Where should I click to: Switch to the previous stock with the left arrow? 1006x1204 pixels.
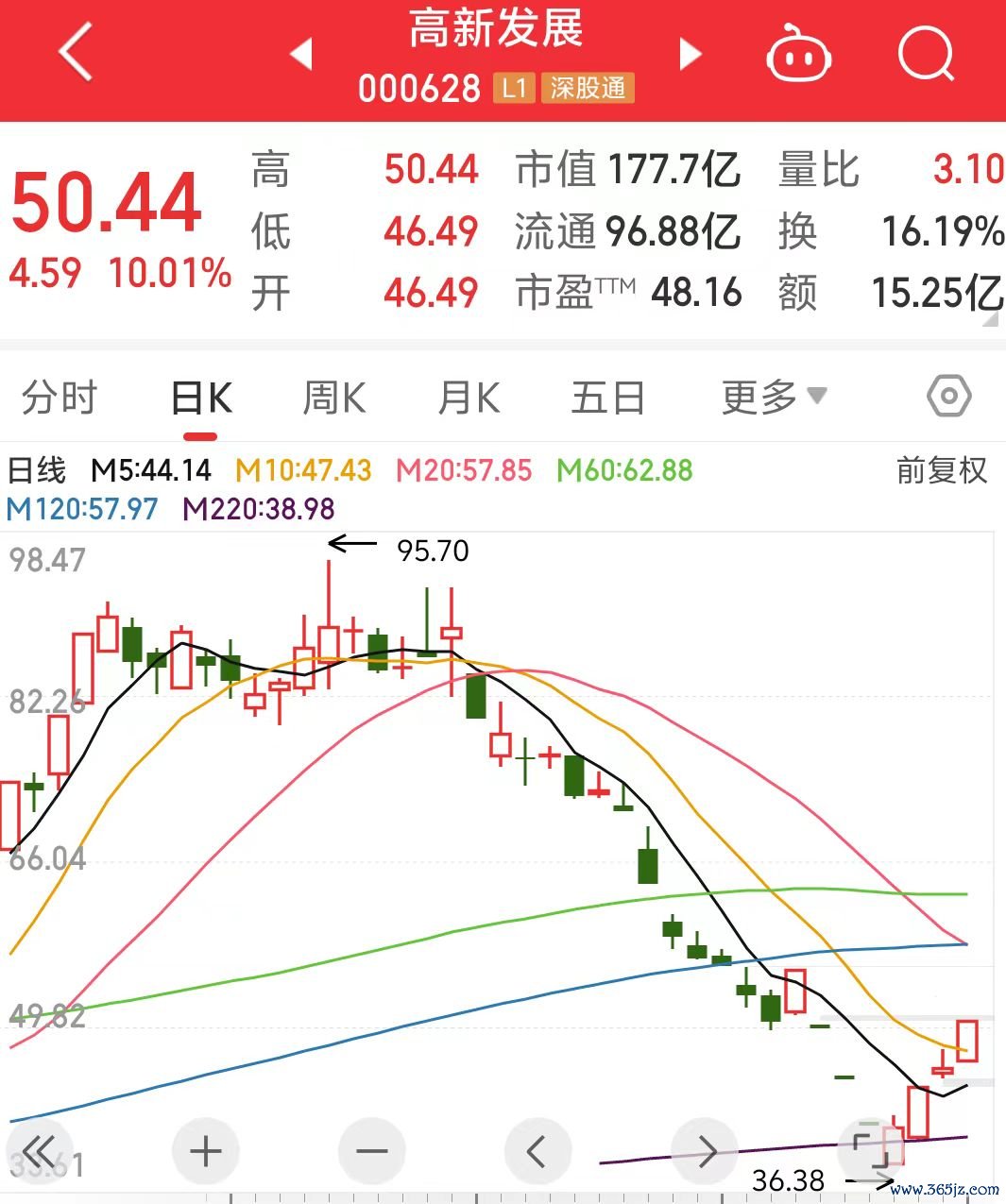301,54
